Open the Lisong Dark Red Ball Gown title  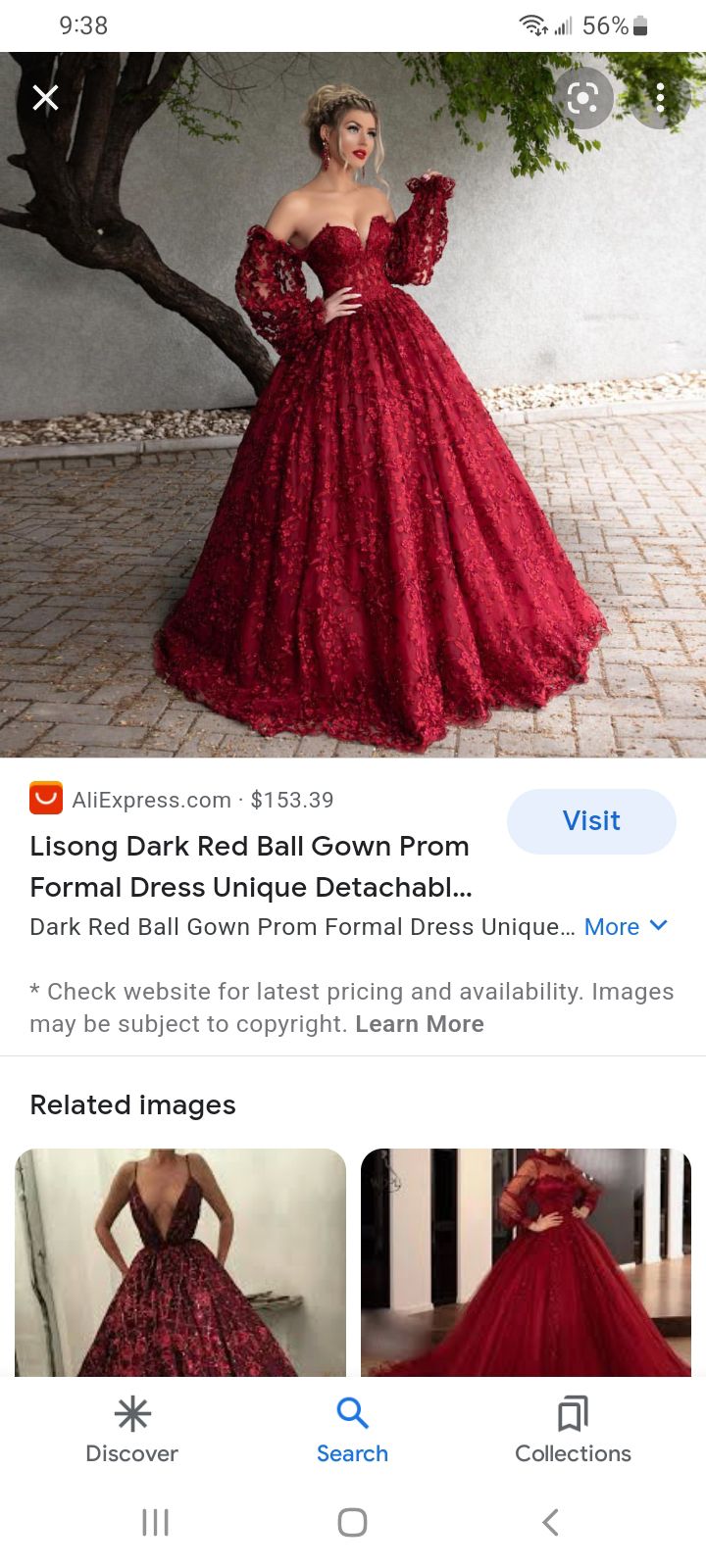pos(251,866)
